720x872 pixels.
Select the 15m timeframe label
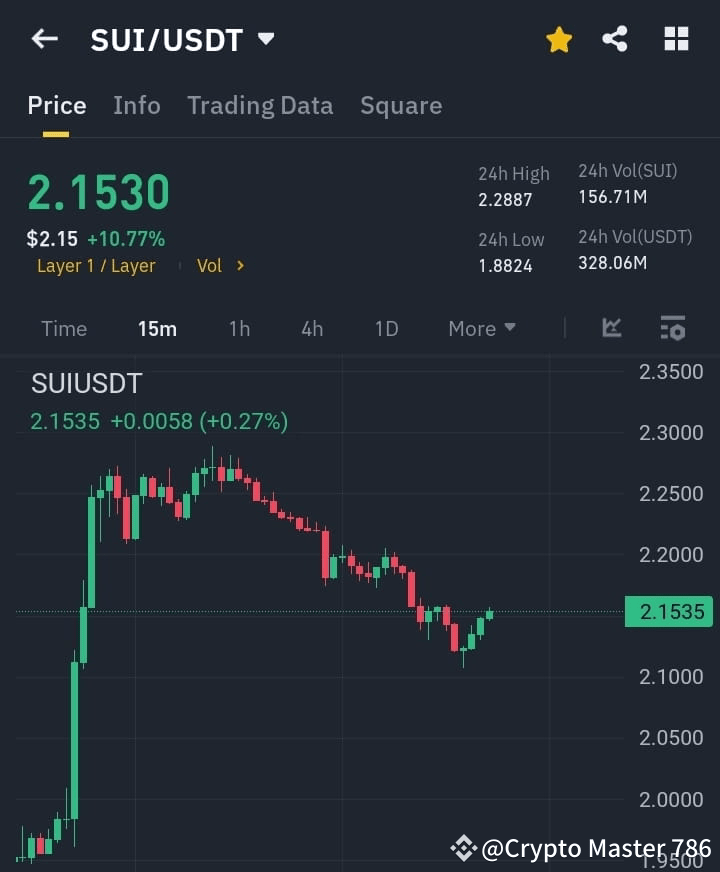157,328
